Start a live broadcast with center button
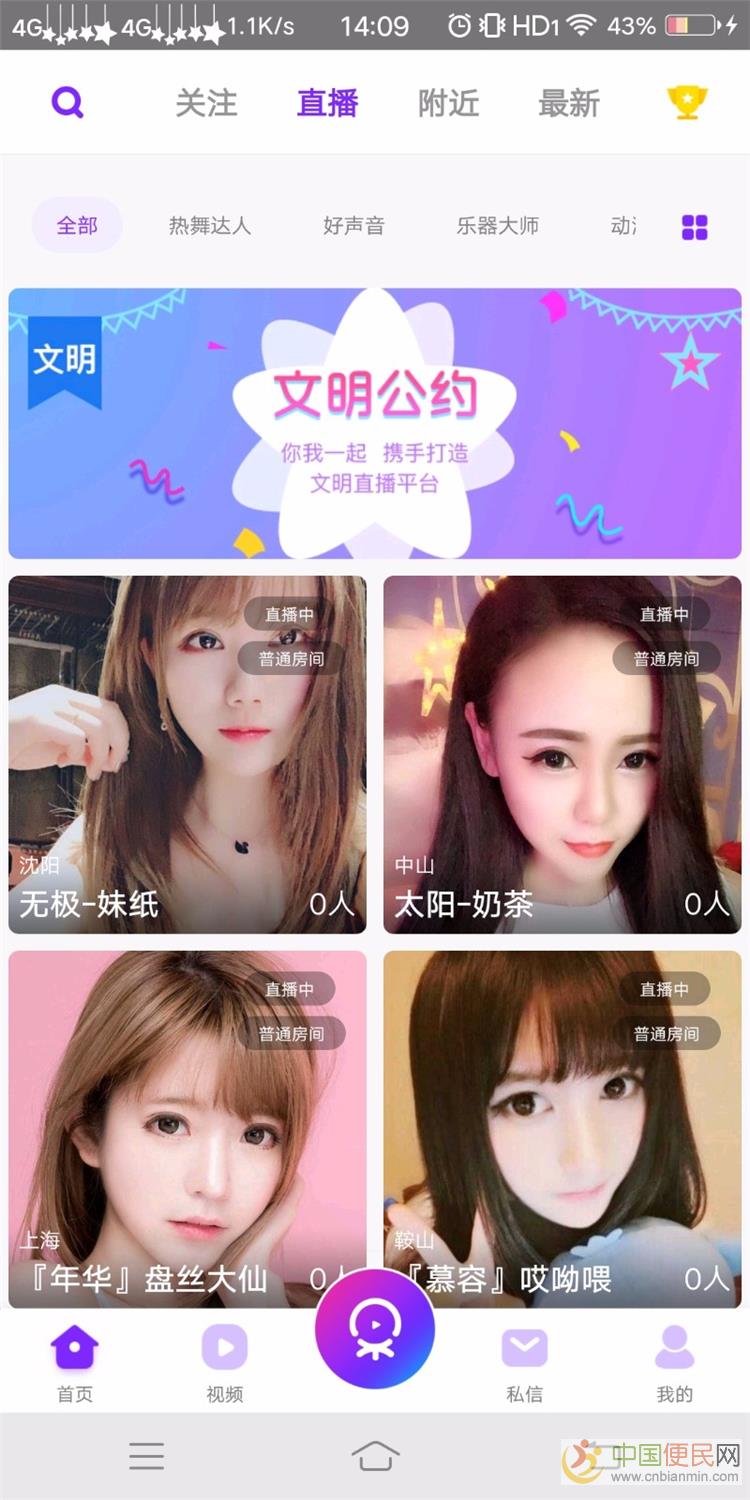The height and width of the screenshot is (1500, 750). click(375, 1328)
